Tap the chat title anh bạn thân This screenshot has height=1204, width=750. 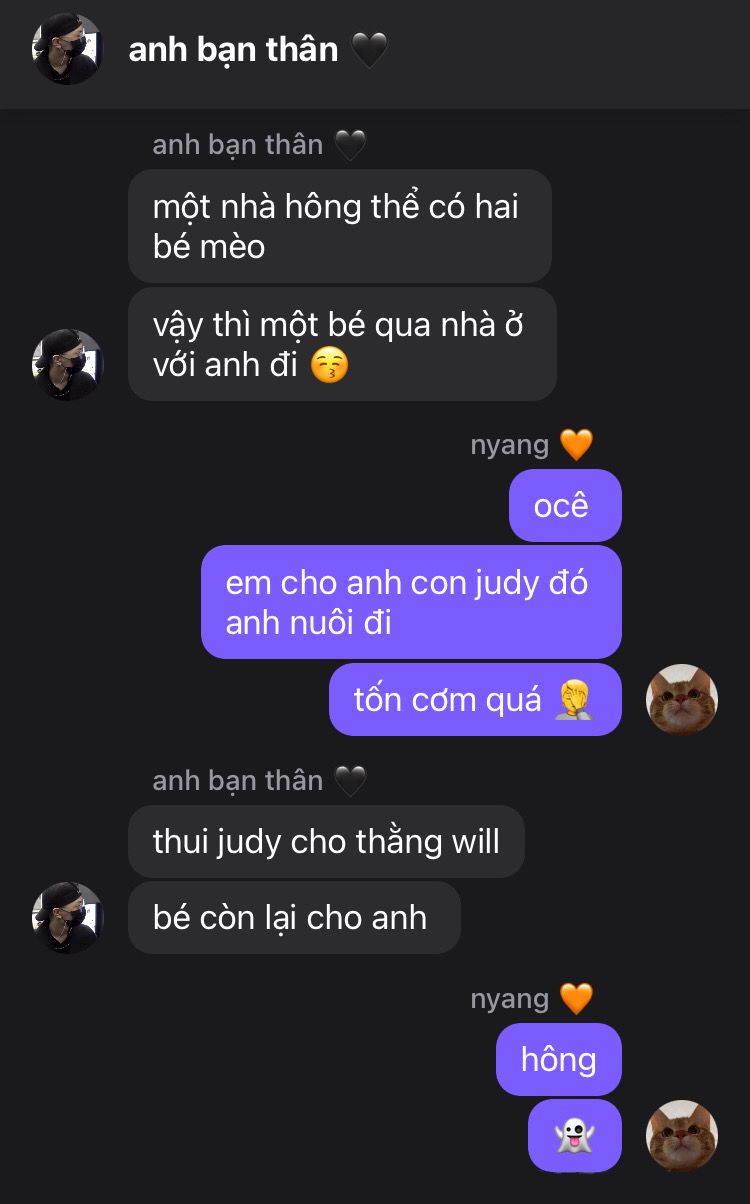click(233, 49)
